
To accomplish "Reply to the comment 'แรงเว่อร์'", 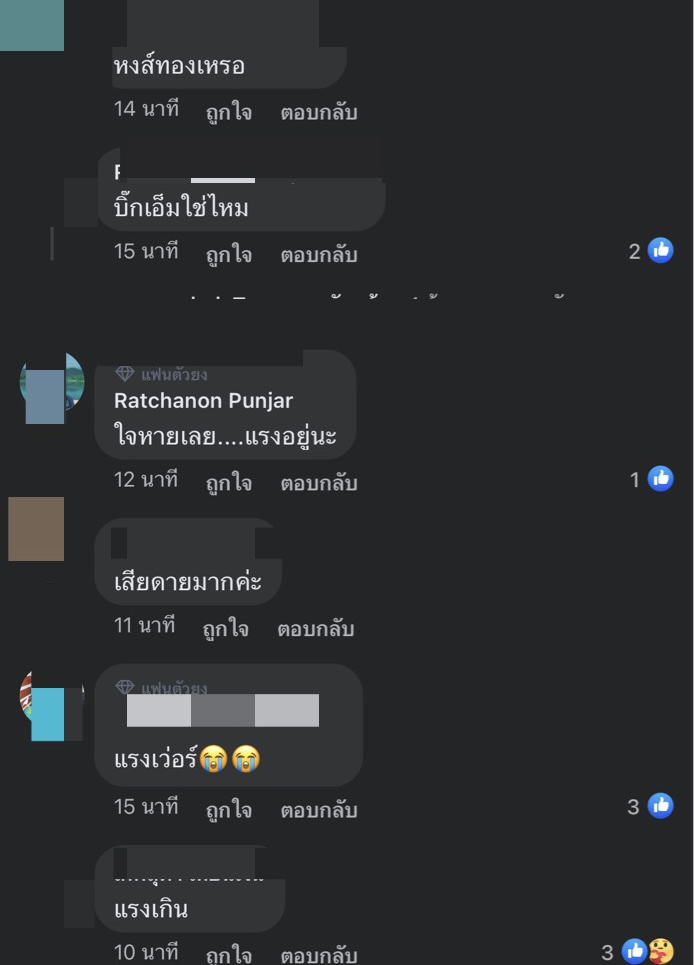I will (x=318, y=809).
